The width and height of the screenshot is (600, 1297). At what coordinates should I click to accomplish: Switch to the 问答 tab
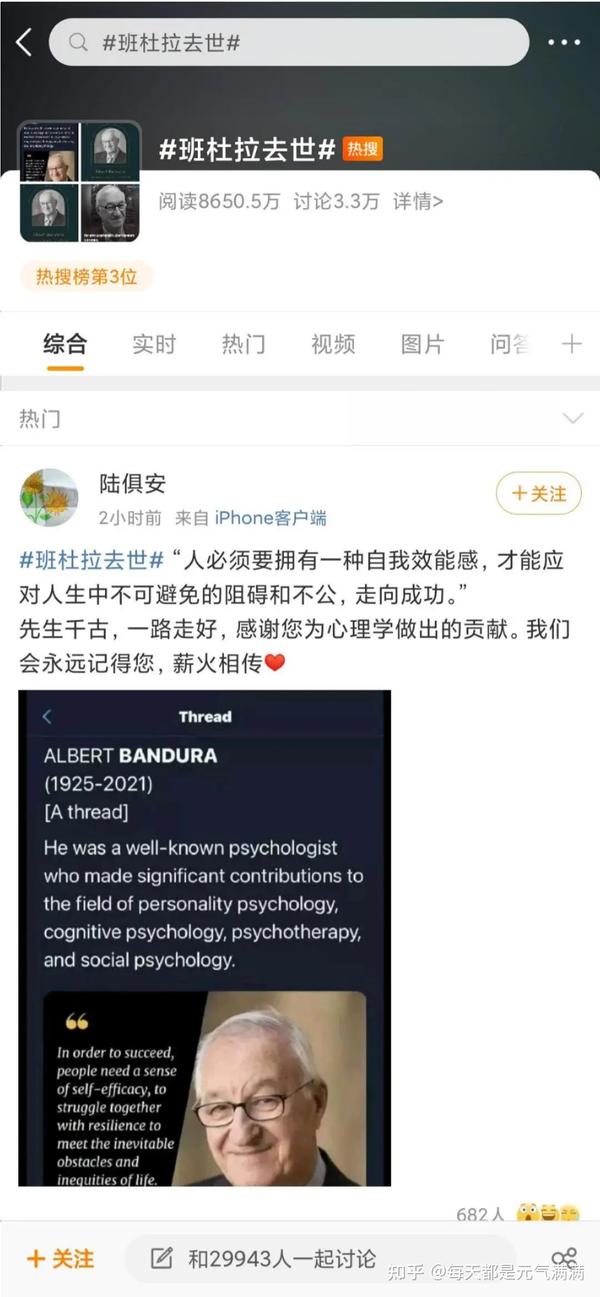[510, 344]
